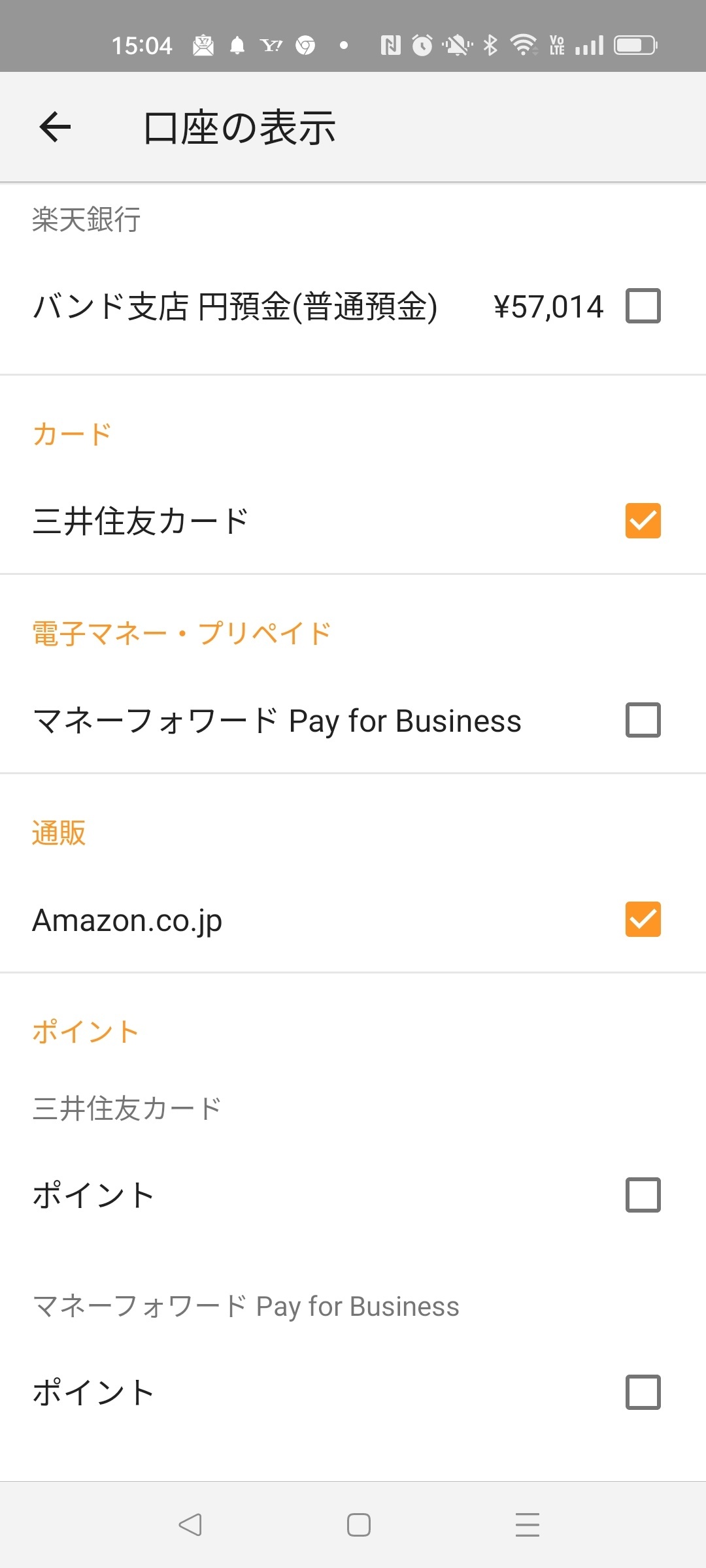Uncheck the Amazon.co.jp checkbox
The width and height of the screenshot is (706, 1568).
643,919
